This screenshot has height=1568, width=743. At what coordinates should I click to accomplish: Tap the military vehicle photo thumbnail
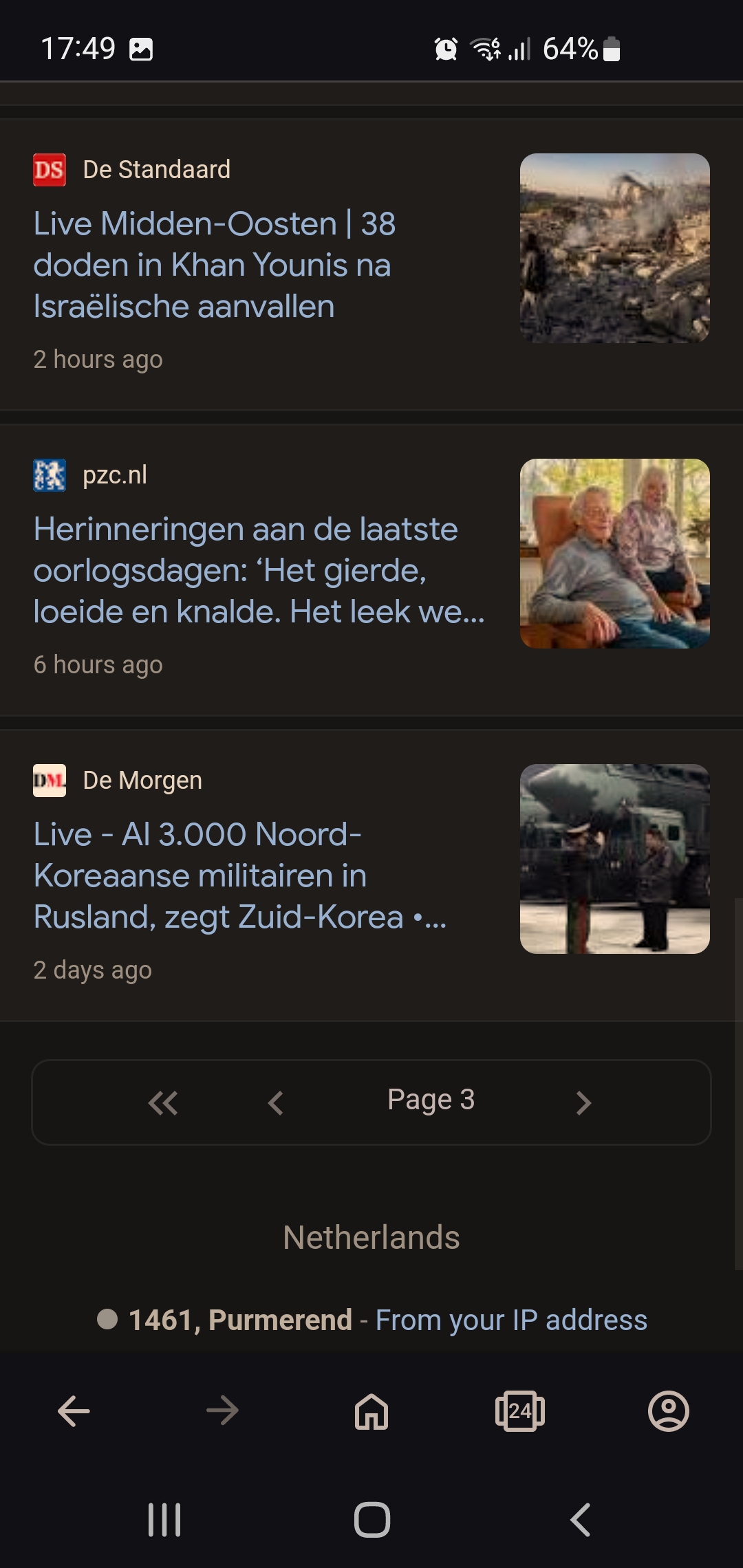click(x=614, y=859)
